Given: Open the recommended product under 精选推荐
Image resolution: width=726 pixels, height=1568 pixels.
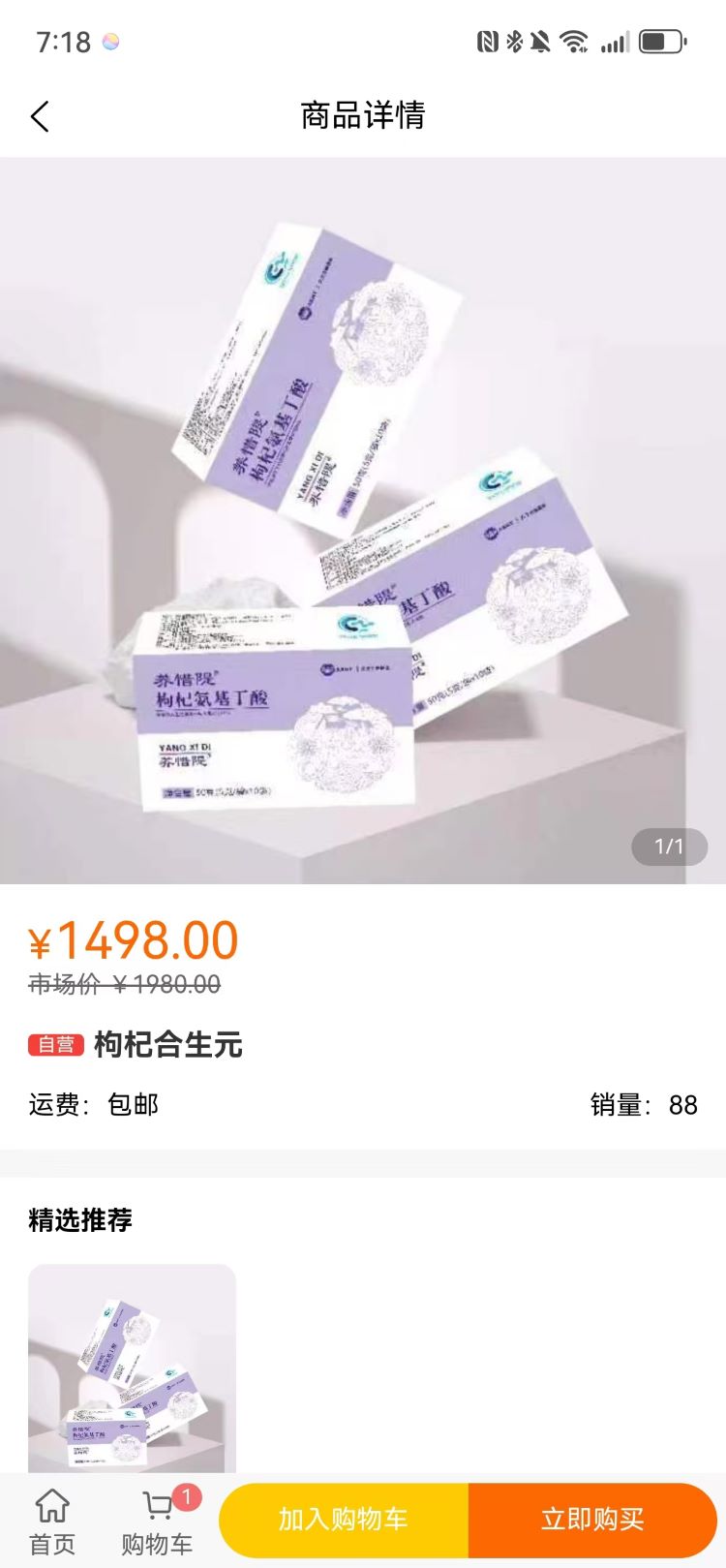Looking at the screenshot, I should tap(132, 1368).
